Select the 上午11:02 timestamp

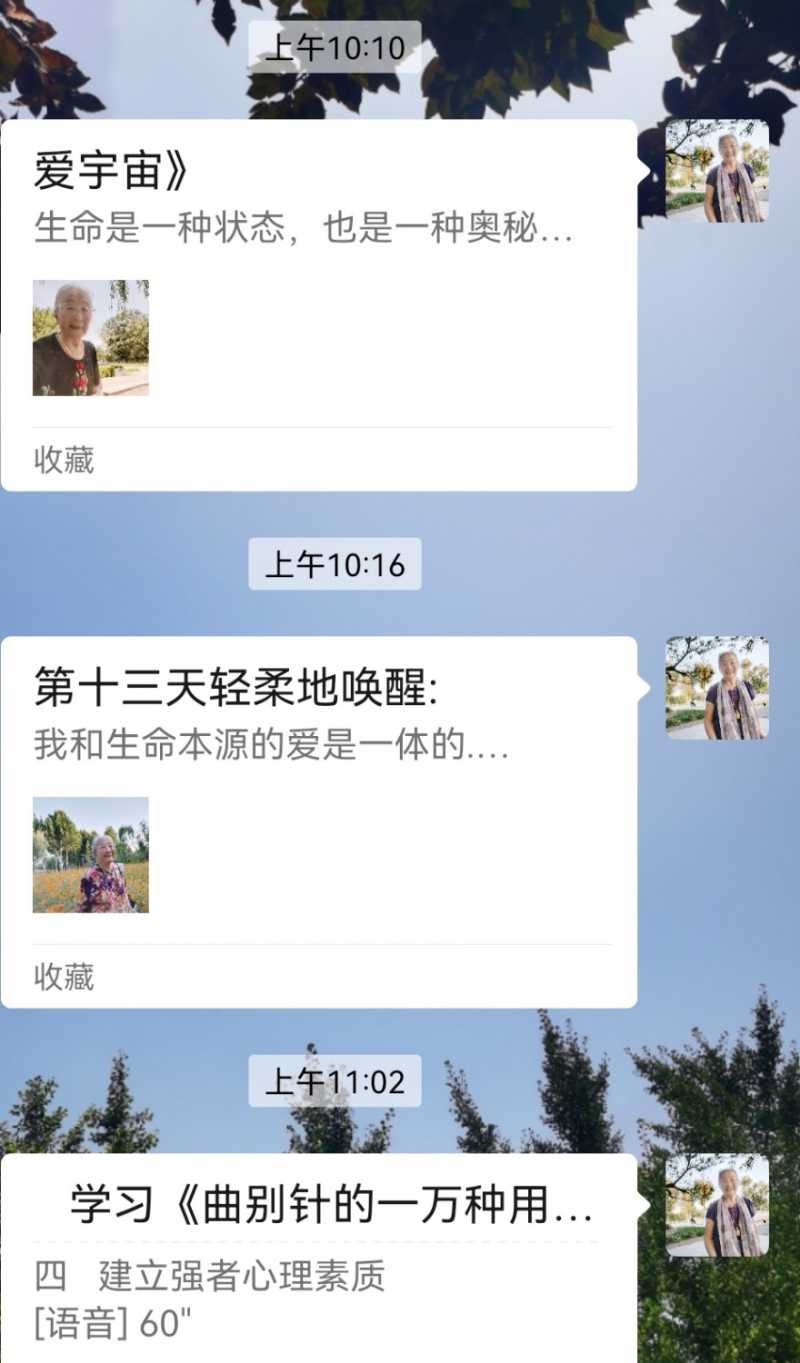point(333,1080)
